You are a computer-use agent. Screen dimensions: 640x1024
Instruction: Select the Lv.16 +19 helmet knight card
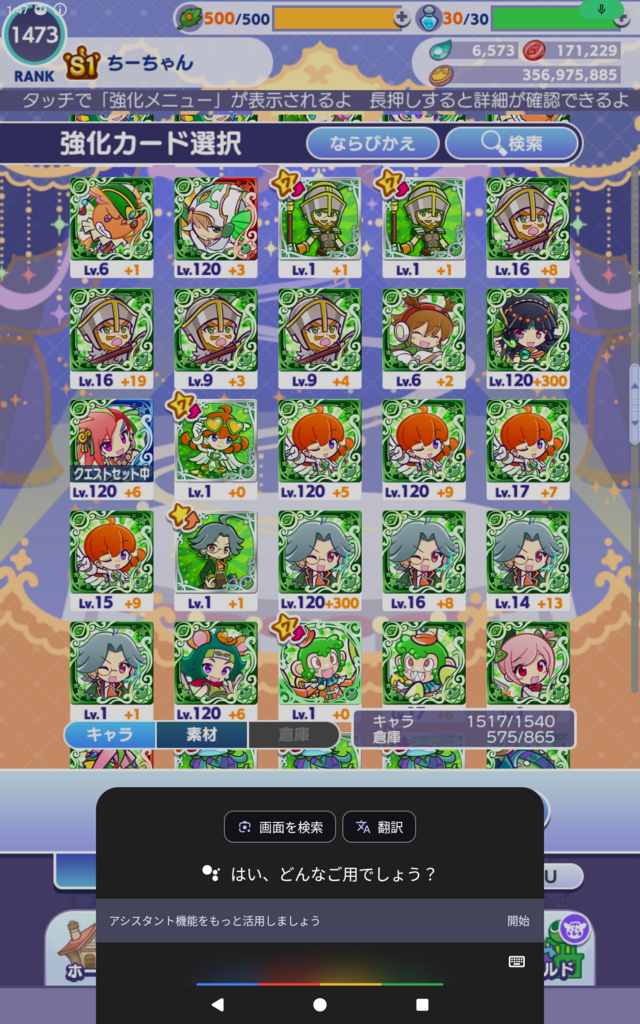pos(112,339)
